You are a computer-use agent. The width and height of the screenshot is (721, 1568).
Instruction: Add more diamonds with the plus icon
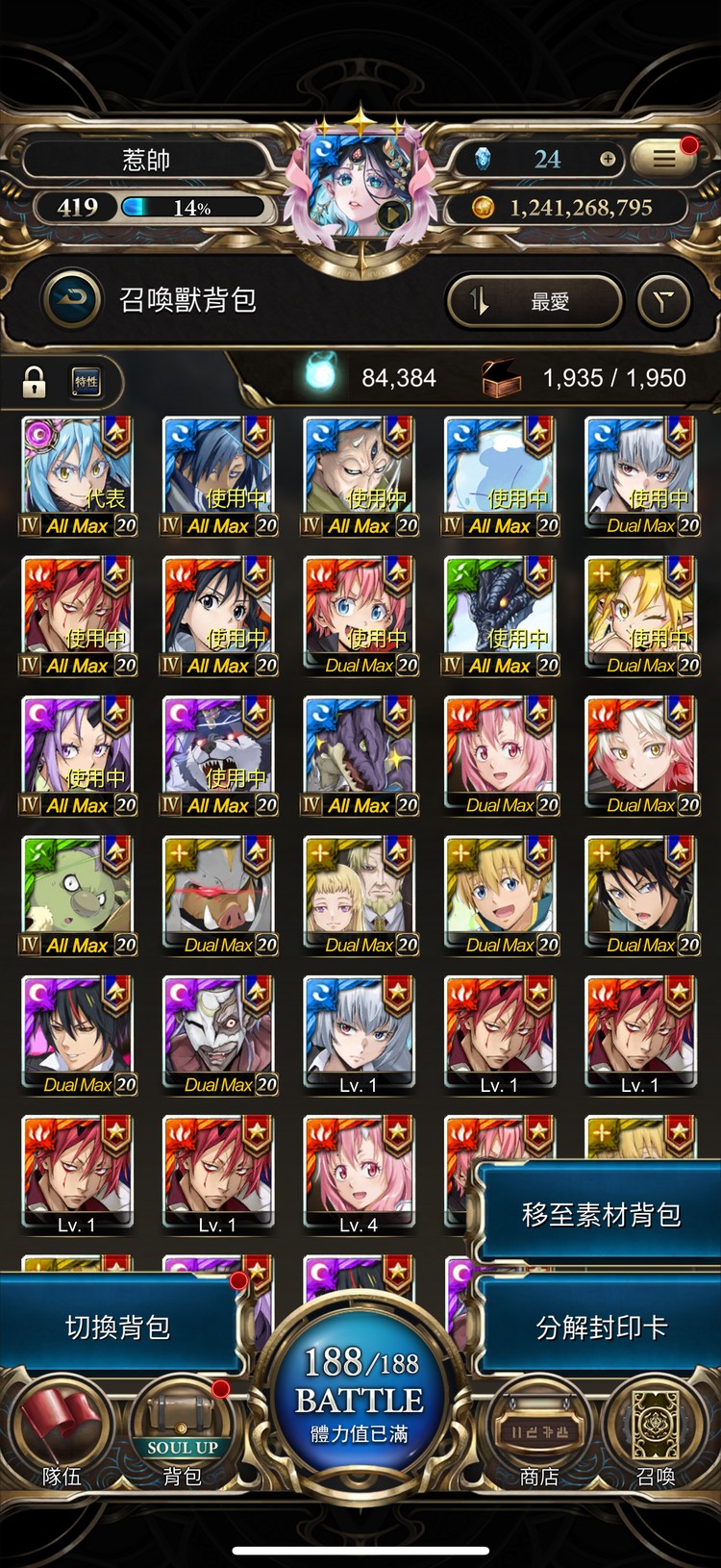click(x=608, y=160)
